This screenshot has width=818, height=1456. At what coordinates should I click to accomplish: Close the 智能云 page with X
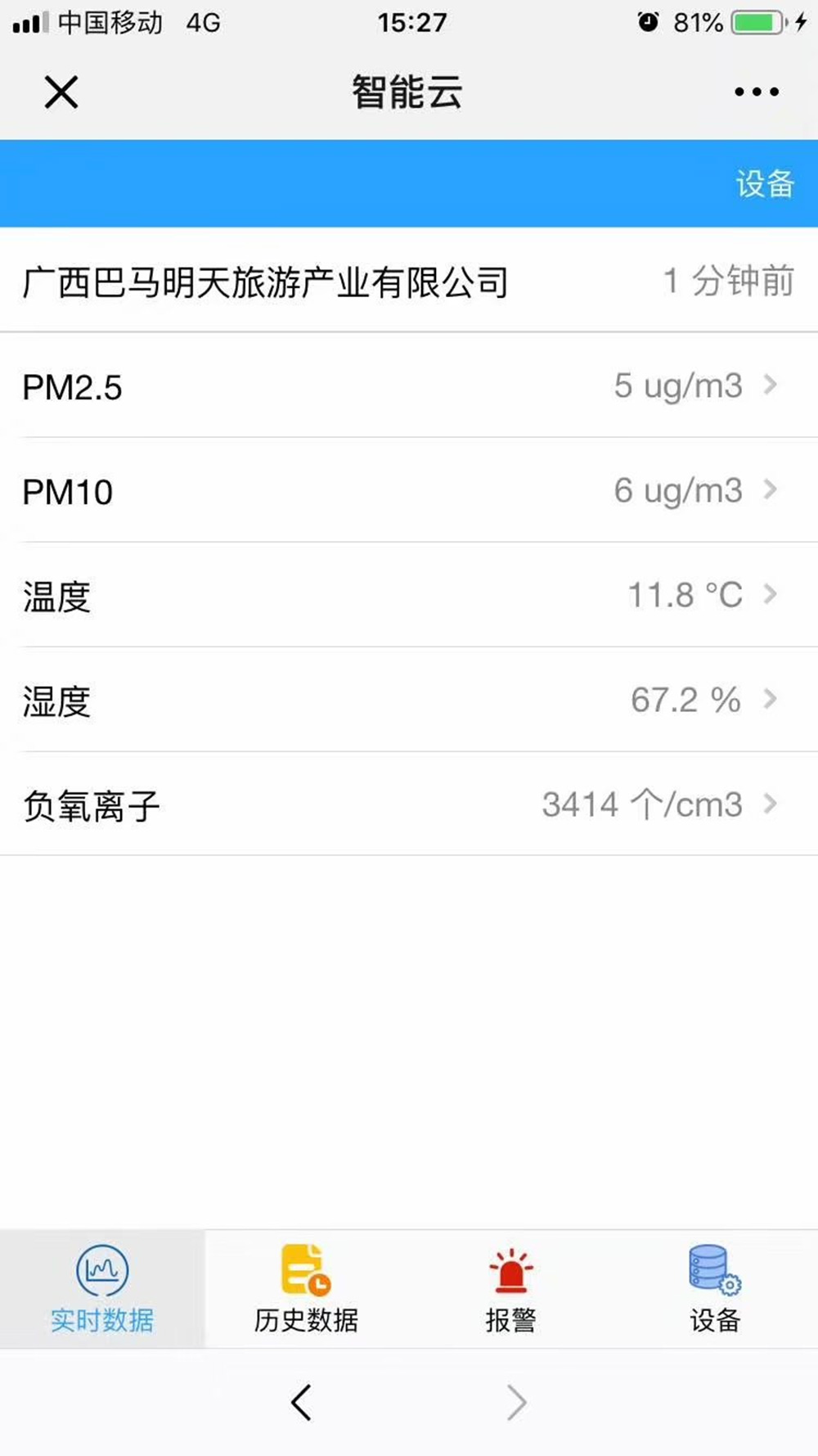tap(61, 92)
